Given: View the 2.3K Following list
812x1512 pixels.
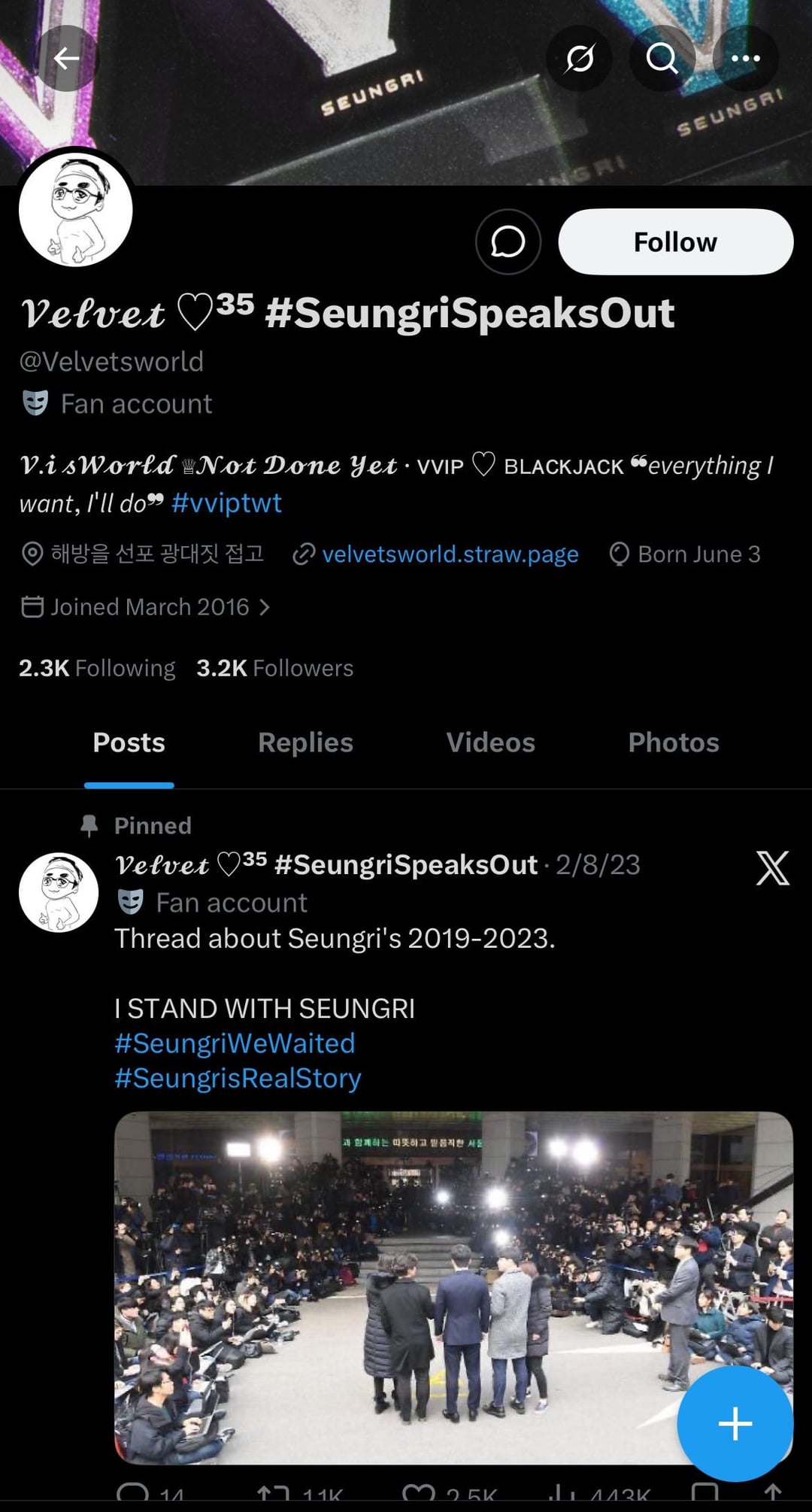Looking at the screenshot, I should (97, 668).
